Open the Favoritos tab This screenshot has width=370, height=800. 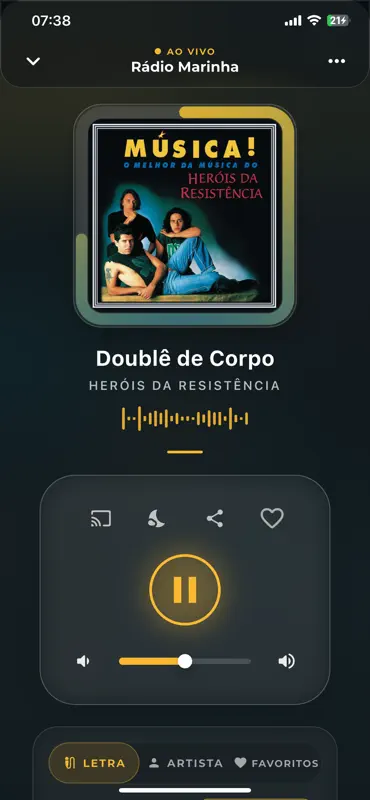pyautogui.click(x=277, y=763)
